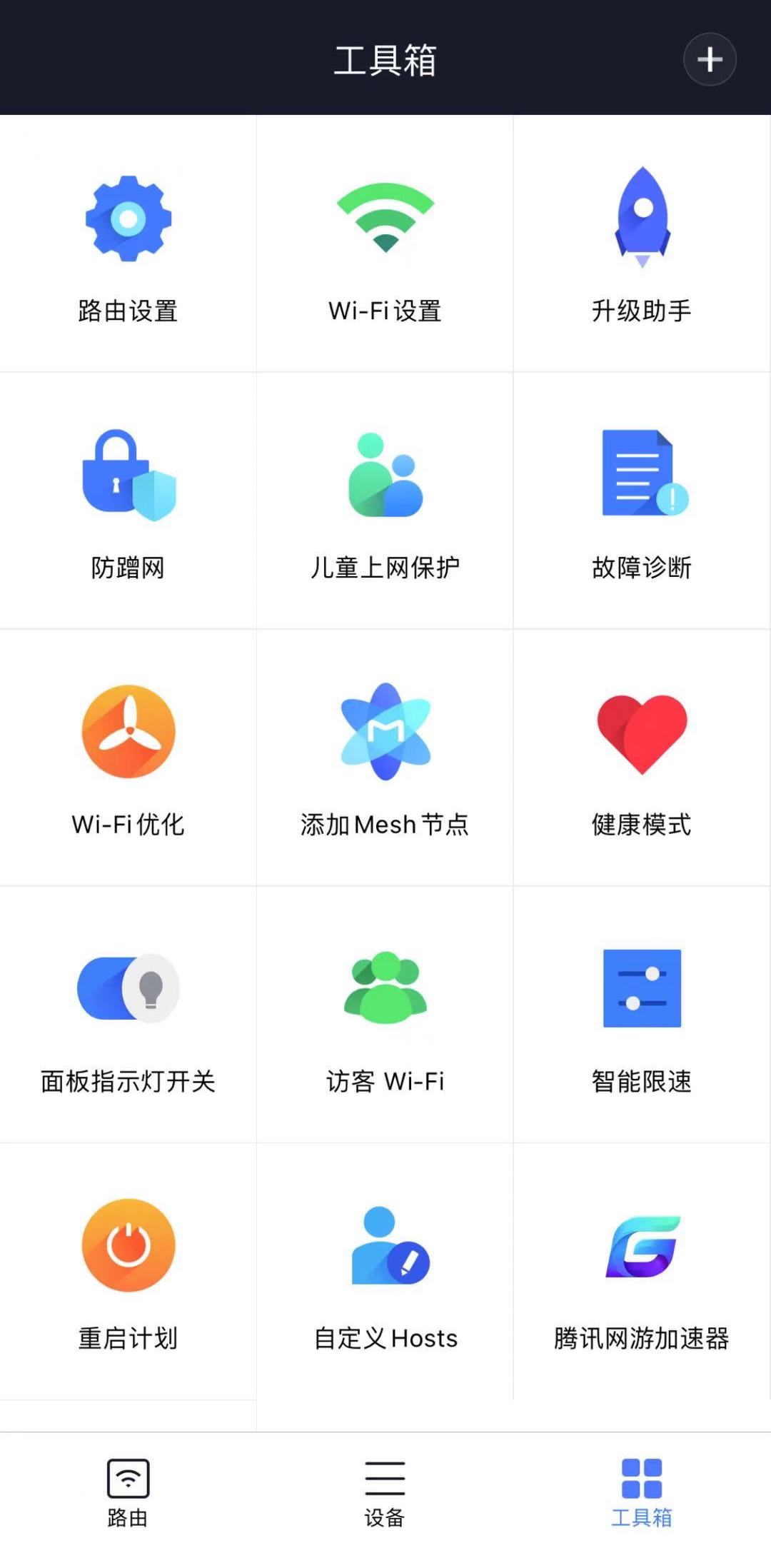Edit 自定义 Hosts
Viewport: 771px width, 1568px height.
[385, 1271]
